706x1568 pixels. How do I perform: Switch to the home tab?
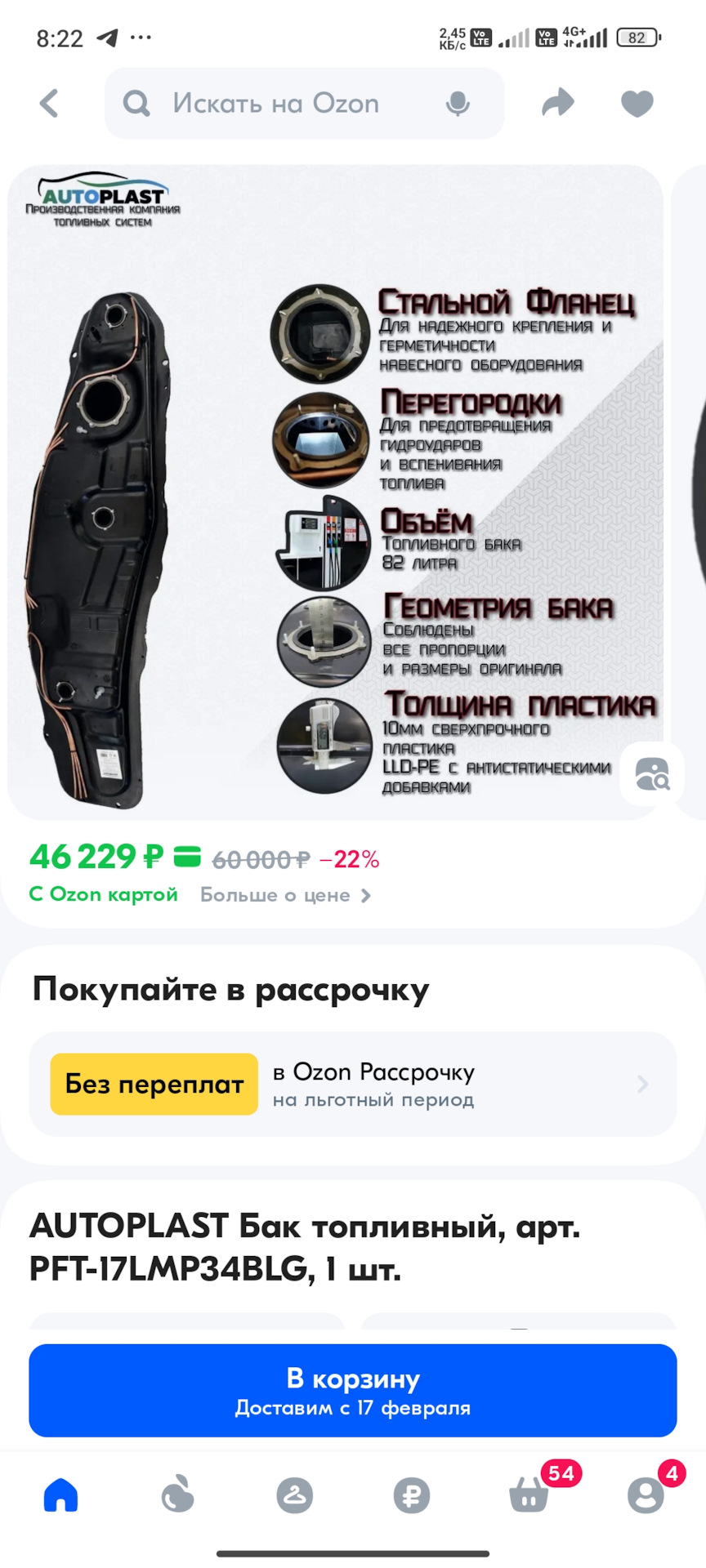pyautogui.click(x=60, y=1495)
